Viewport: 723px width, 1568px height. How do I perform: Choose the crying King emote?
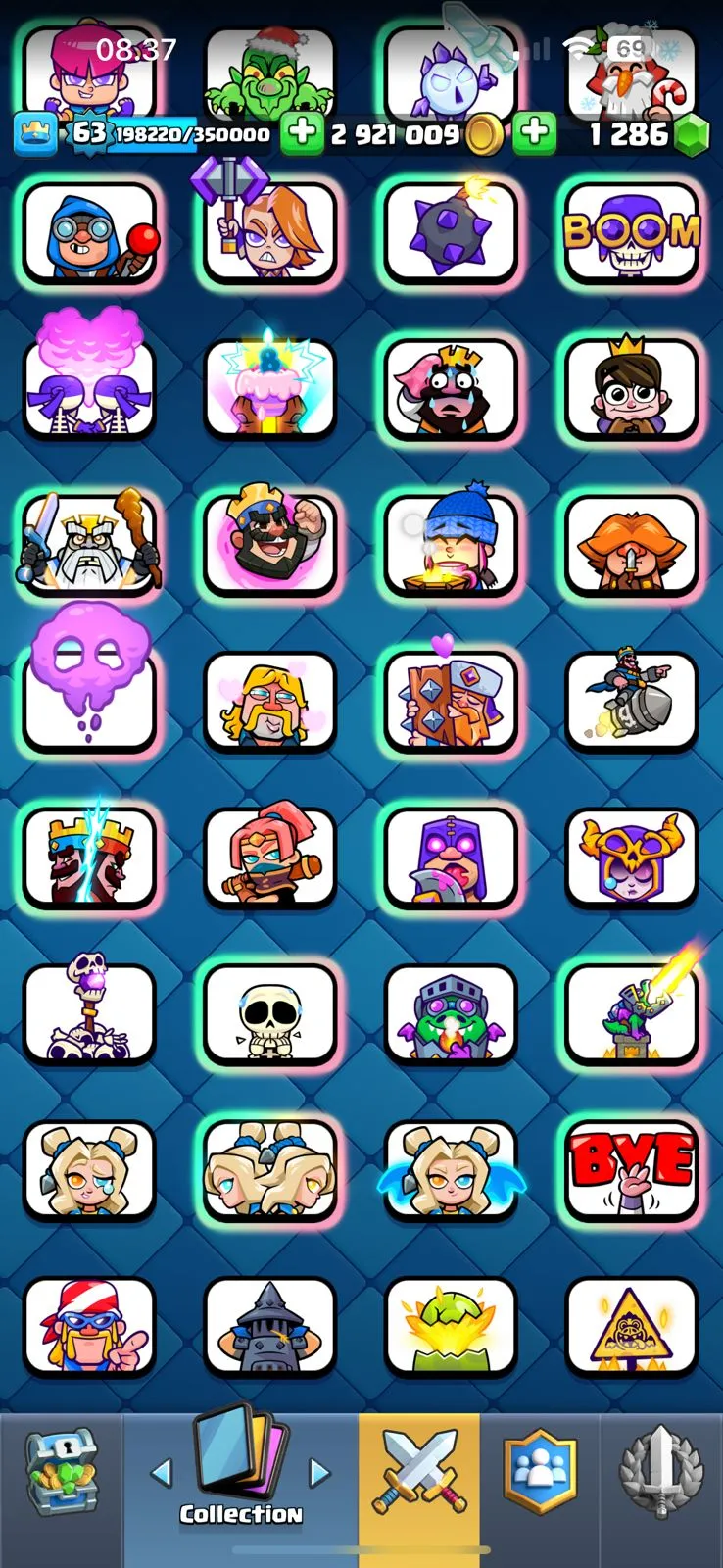[451, 388]
